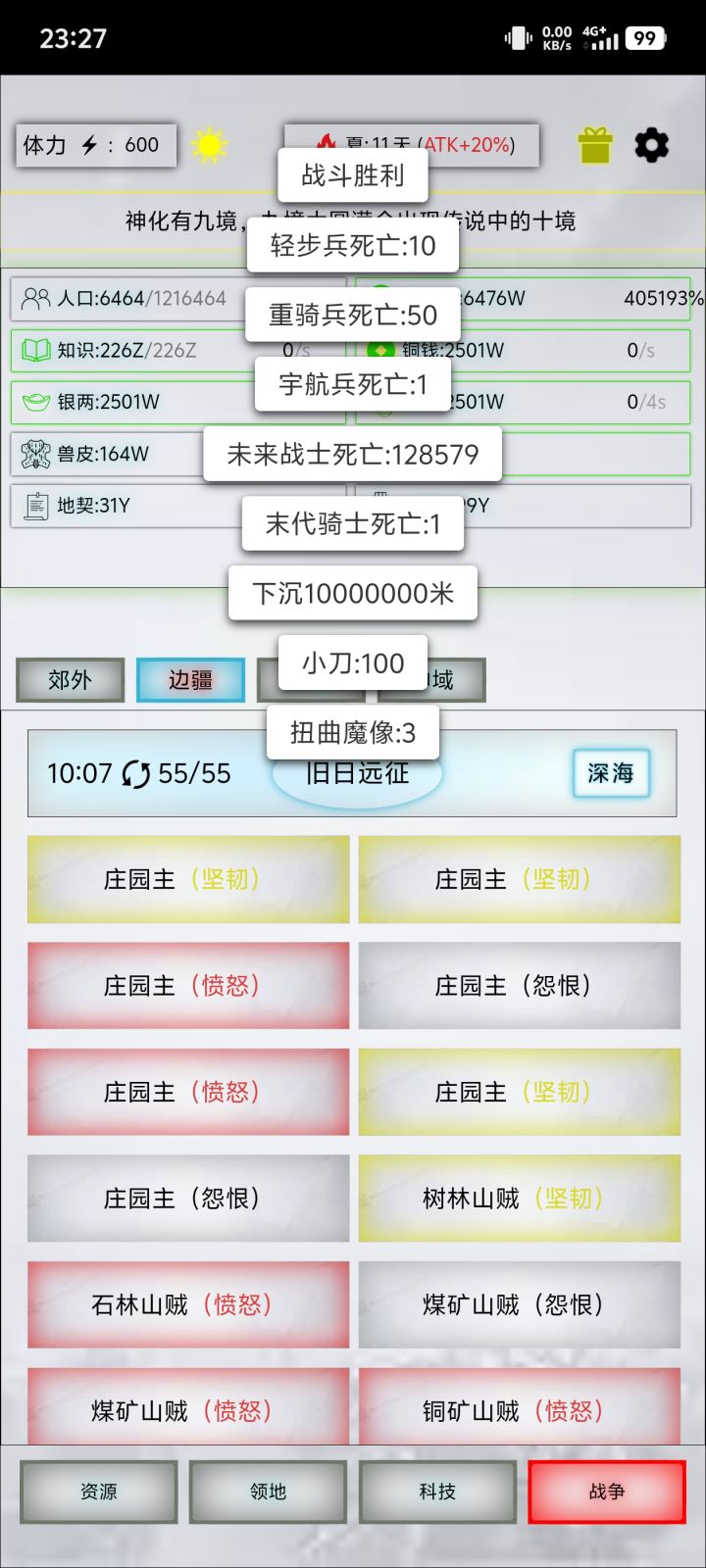The height and width of the screenshot is (1568, 706).
Task: Open the 资源 section
Action: tap(98, 1493)
